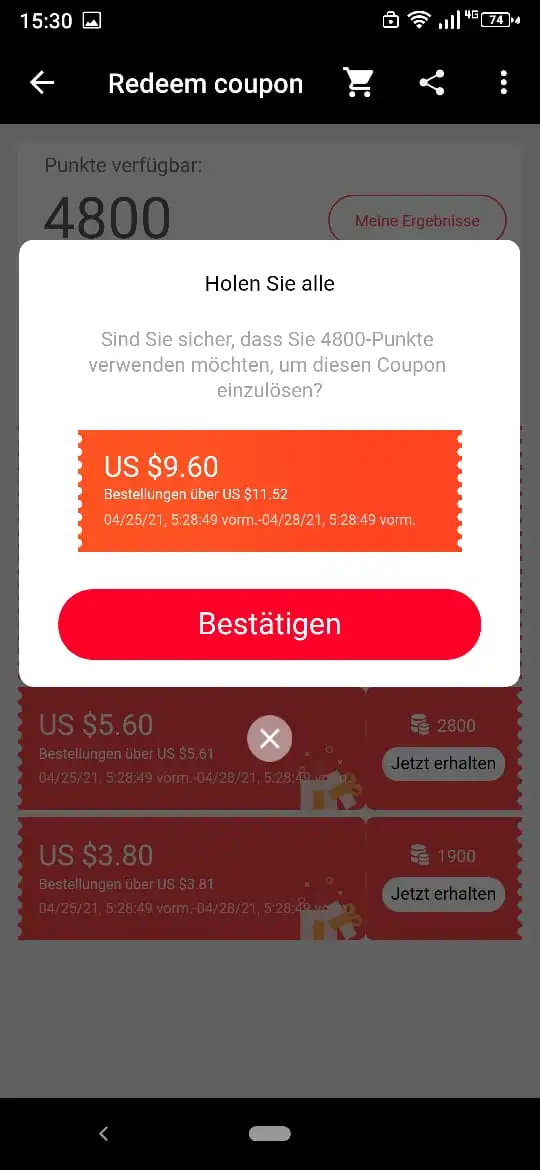
Task: Open the shopping cart
Action: pyautogui.click(x=359, y=83)
